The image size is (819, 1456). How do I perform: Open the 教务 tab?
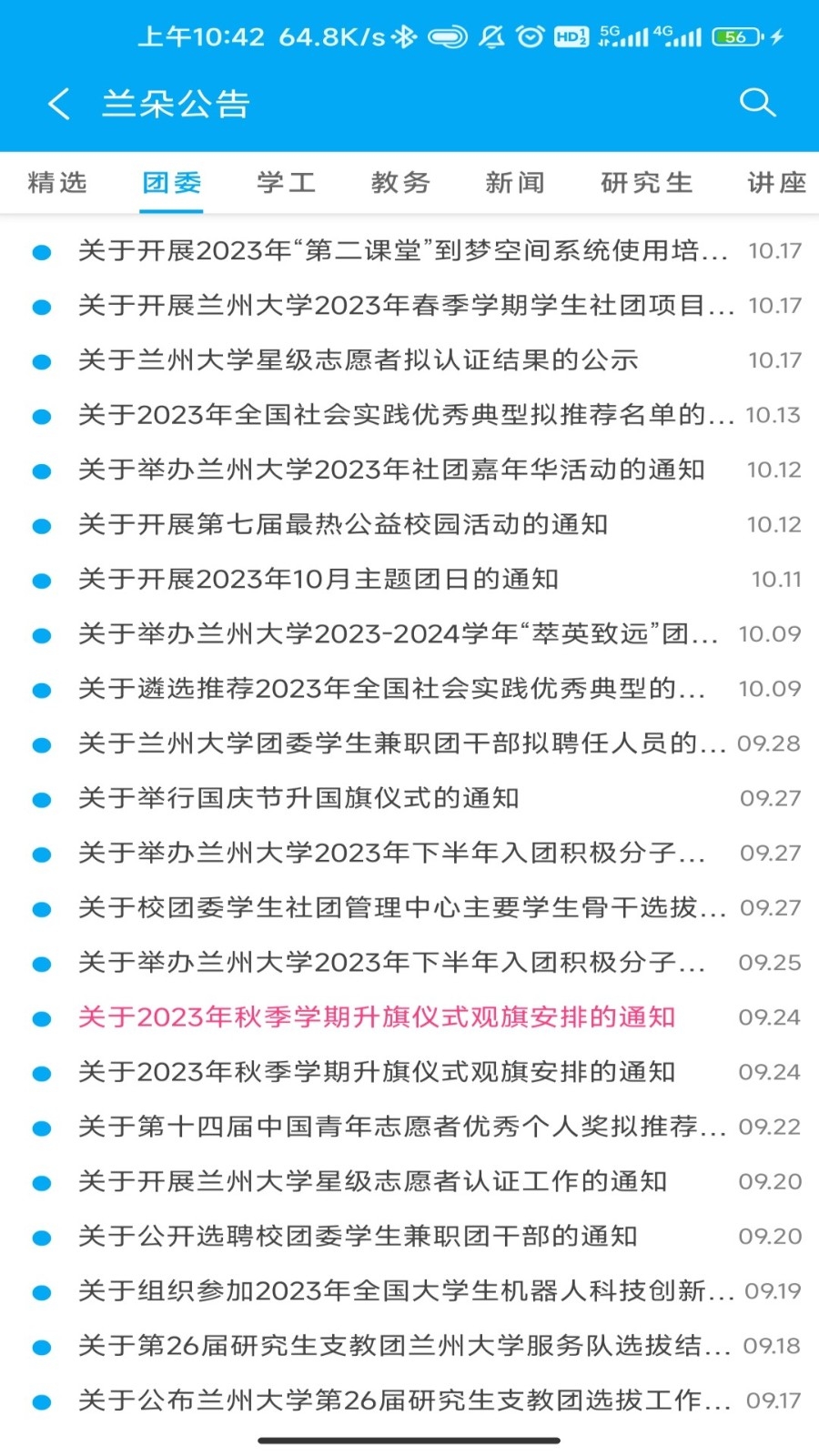click(x=400, y=182)
